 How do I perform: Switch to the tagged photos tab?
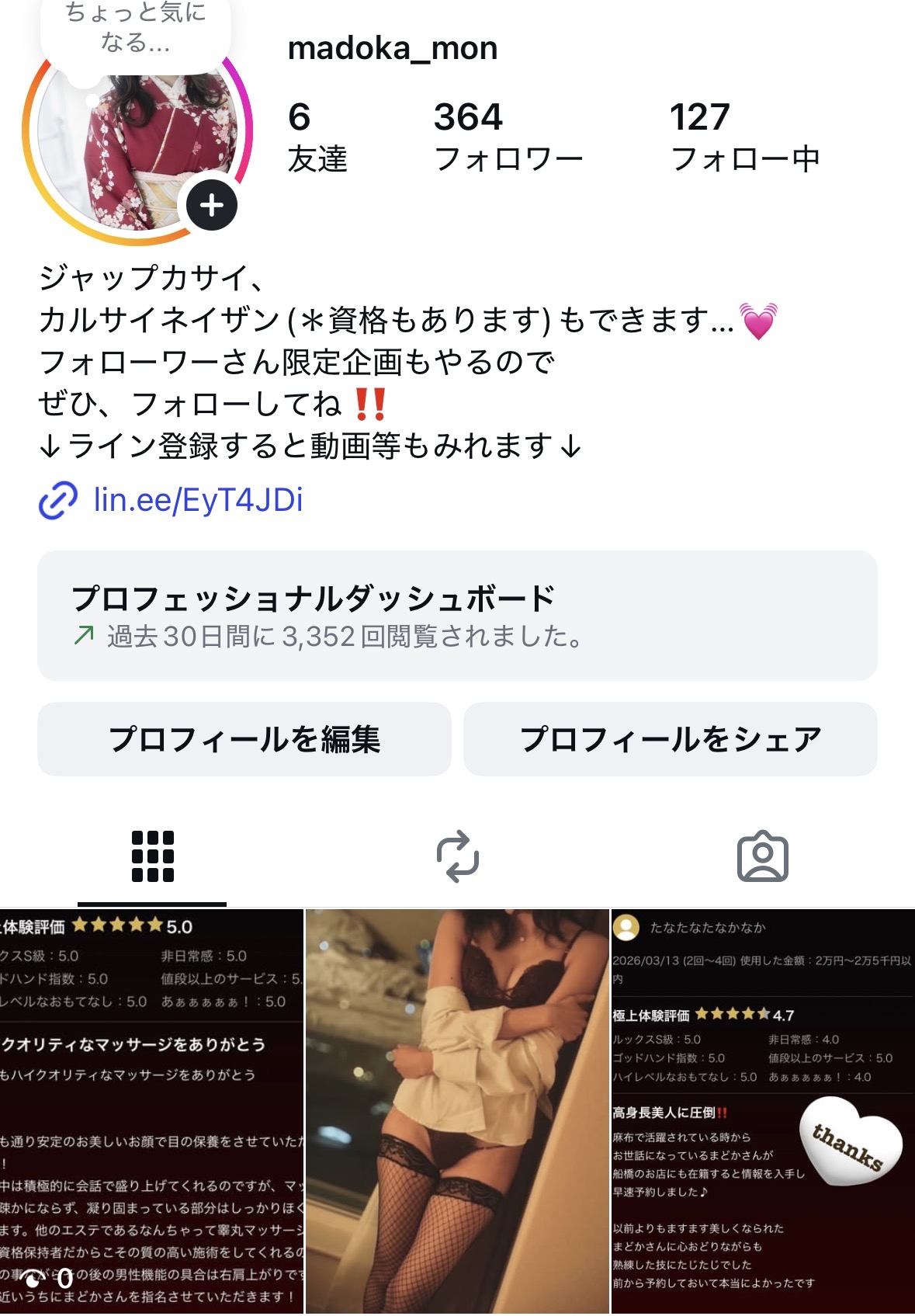pyautogui.click(x=762, y=857)
